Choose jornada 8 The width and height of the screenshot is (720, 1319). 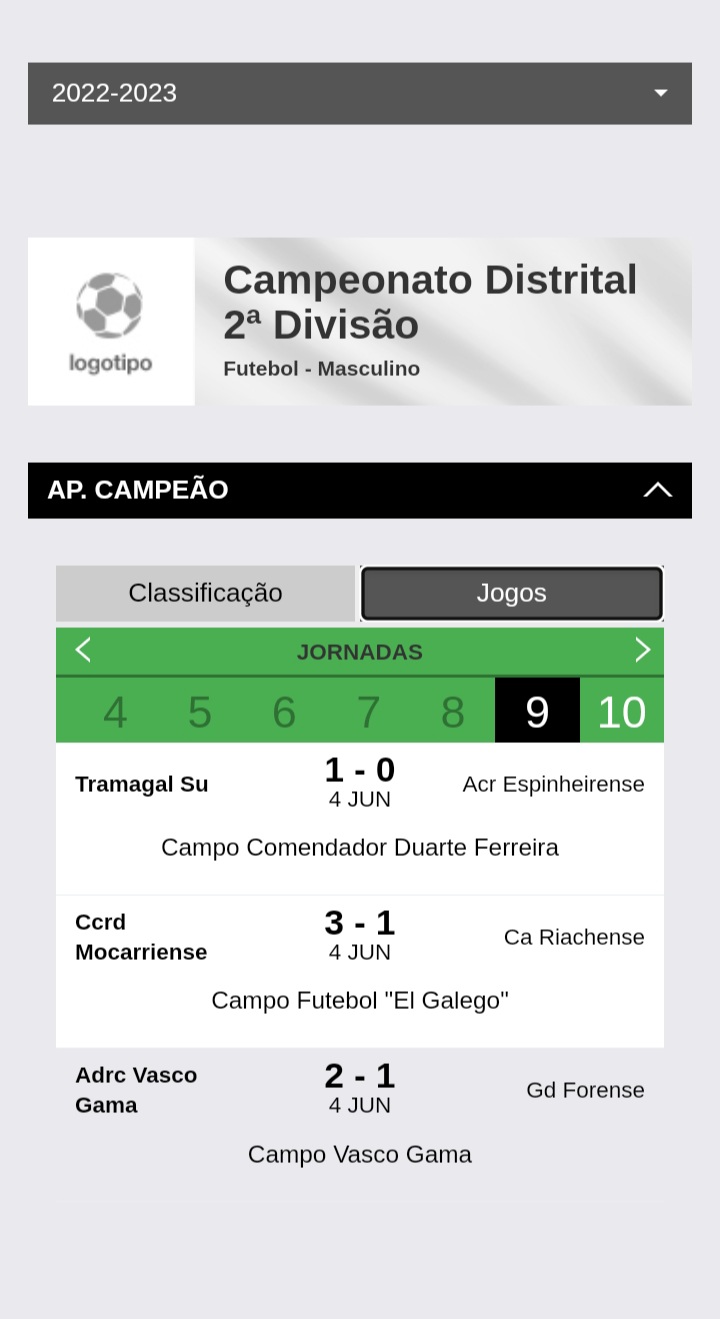pyautogui.click(x=453, y=711)
